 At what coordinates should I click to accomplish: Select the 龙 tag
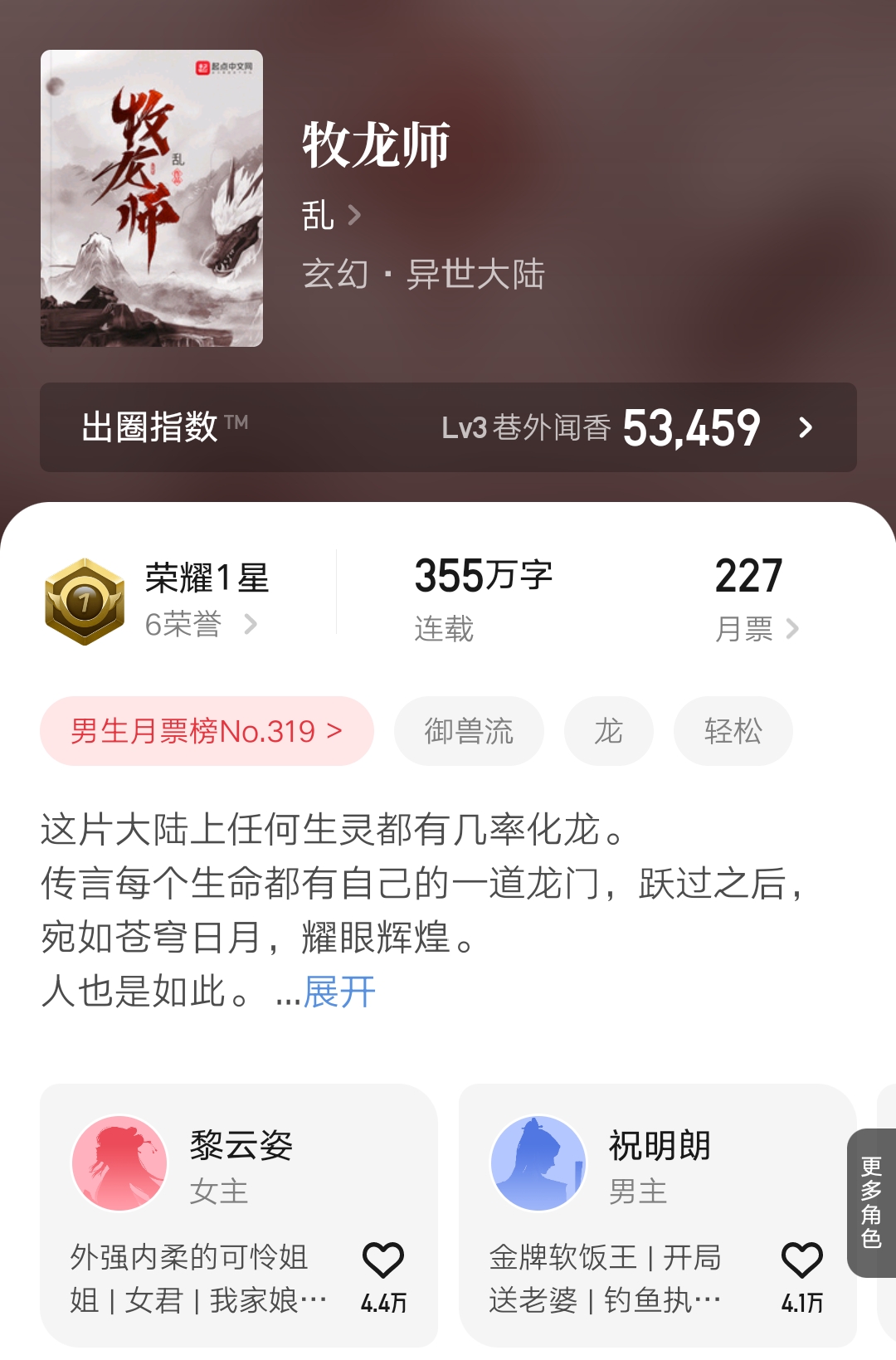608,730
